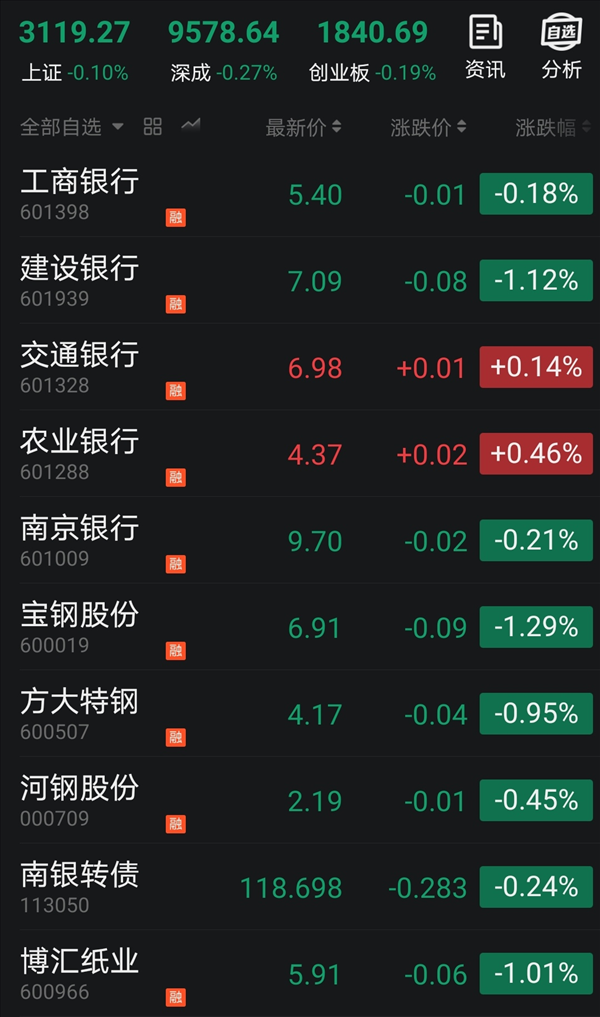Open 方大特钢 stock details
The image size is (600, 1017).
coord(300,713)
